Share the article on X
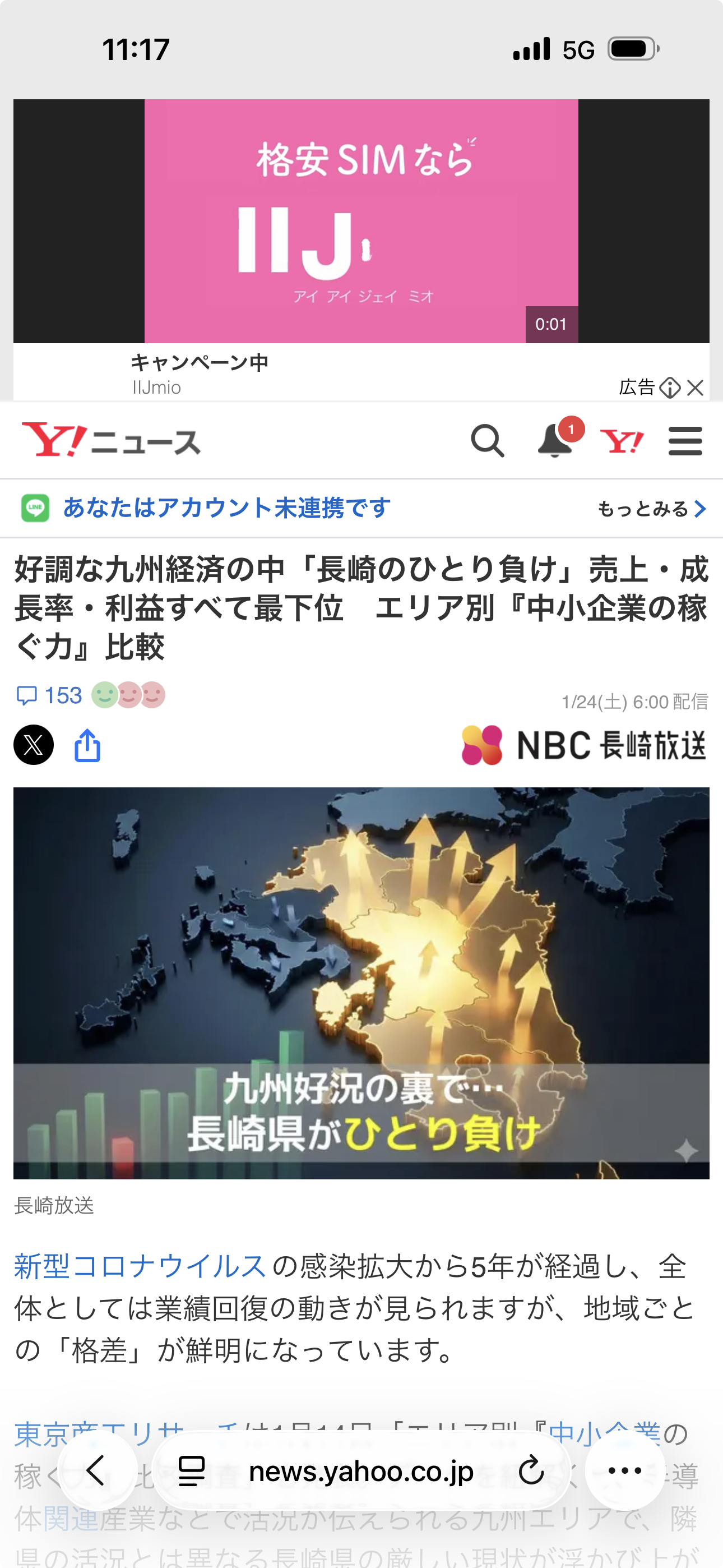 coord(34,745)
